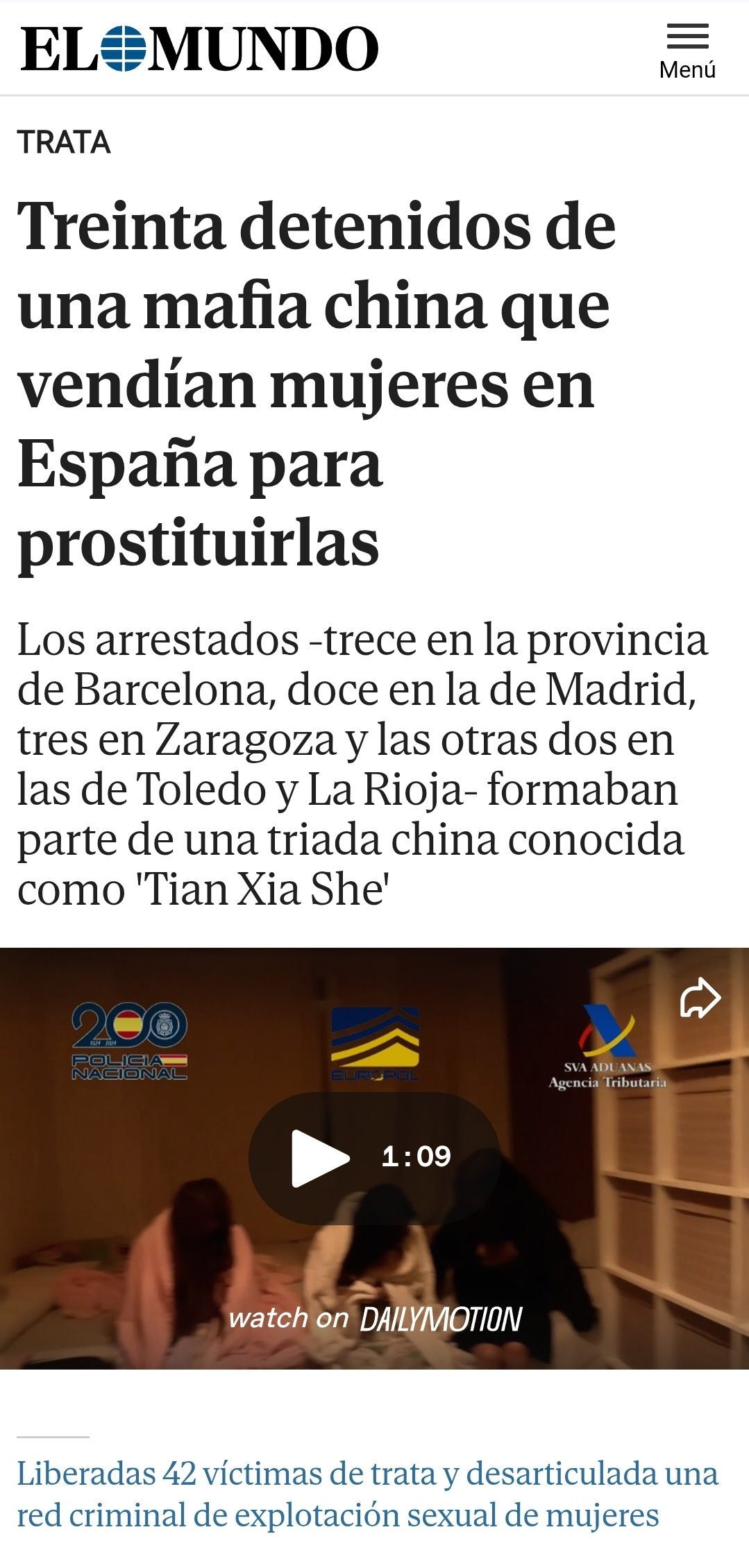The image size is (749, 1568).
Task: Go to the El Mundo homepage logo
Action: [x=200, y=49]
